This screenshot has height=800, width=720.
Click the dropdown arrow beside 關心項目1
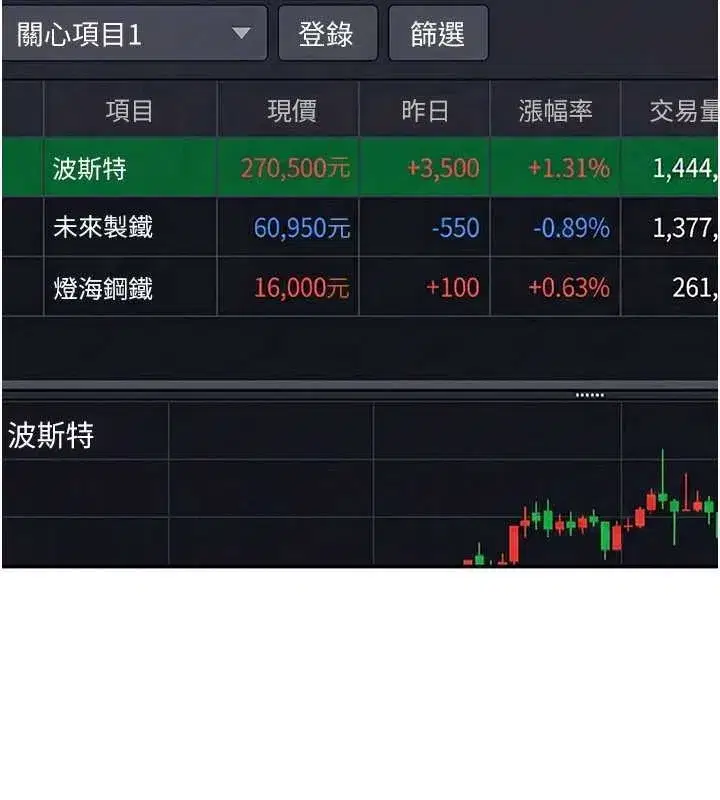tap(240, 33)
